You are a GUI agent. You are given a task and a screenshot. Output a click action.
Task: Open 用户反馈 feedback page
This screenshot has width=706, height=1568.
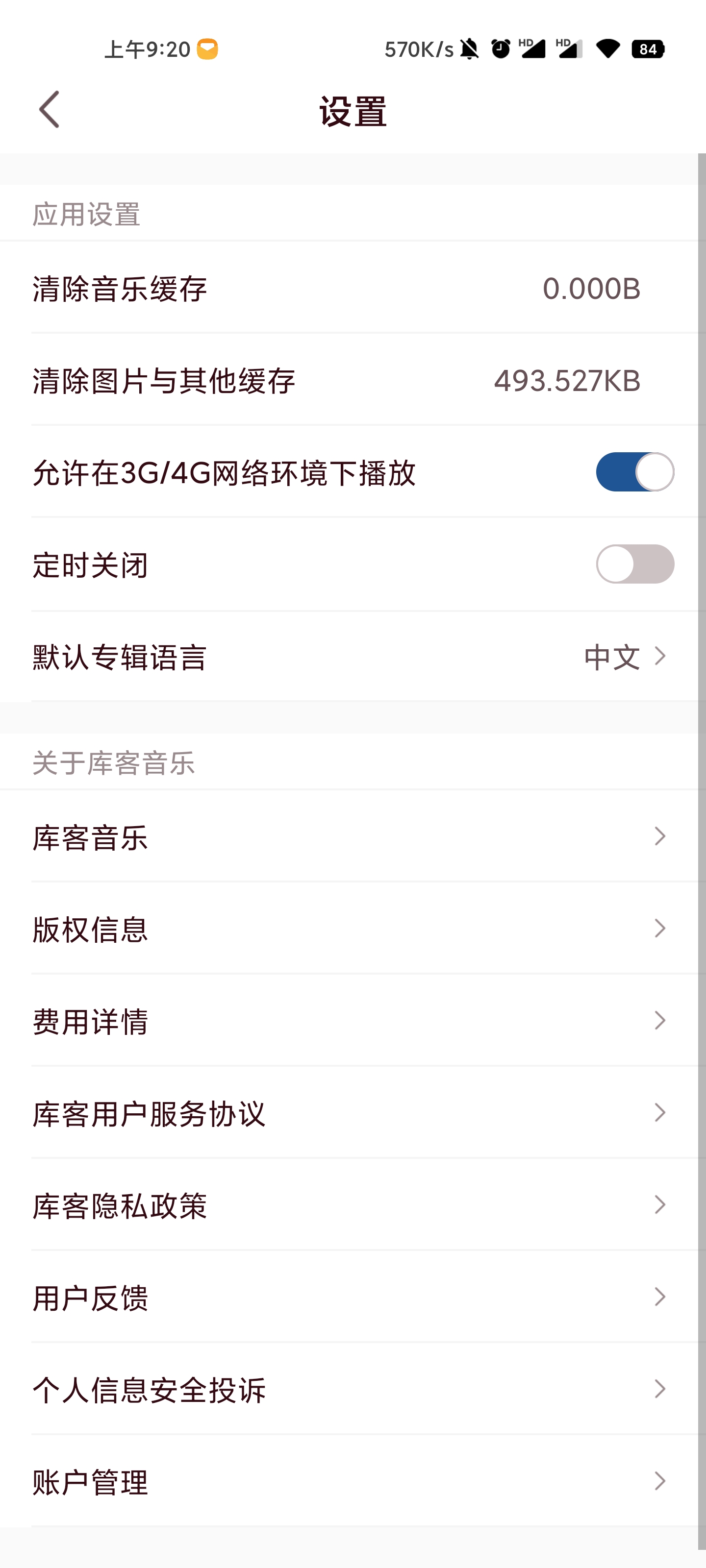[353, 1297]
